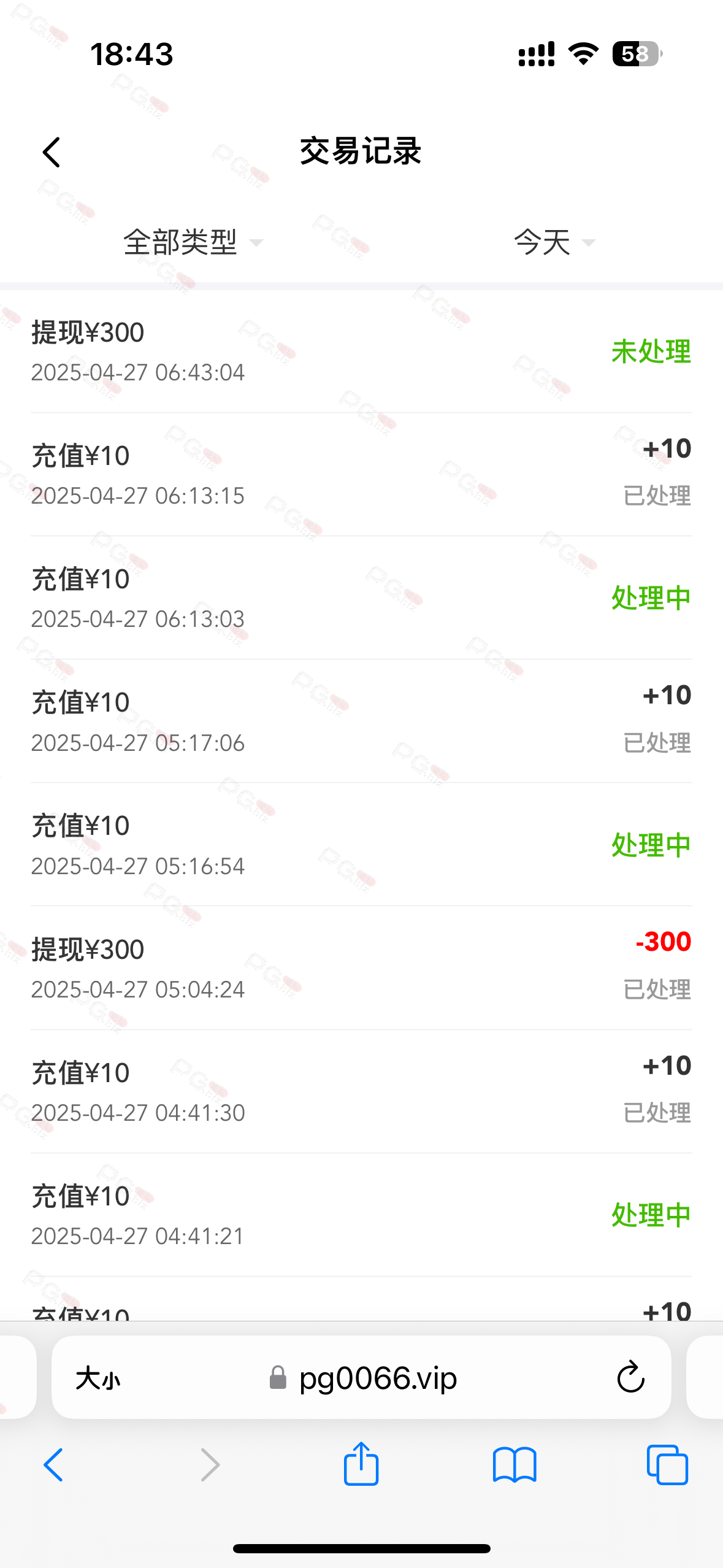Reload the page with the refresh icon
Image resolution: width=723 pixels, height=1568 pixels.
tap(630, 1378)
